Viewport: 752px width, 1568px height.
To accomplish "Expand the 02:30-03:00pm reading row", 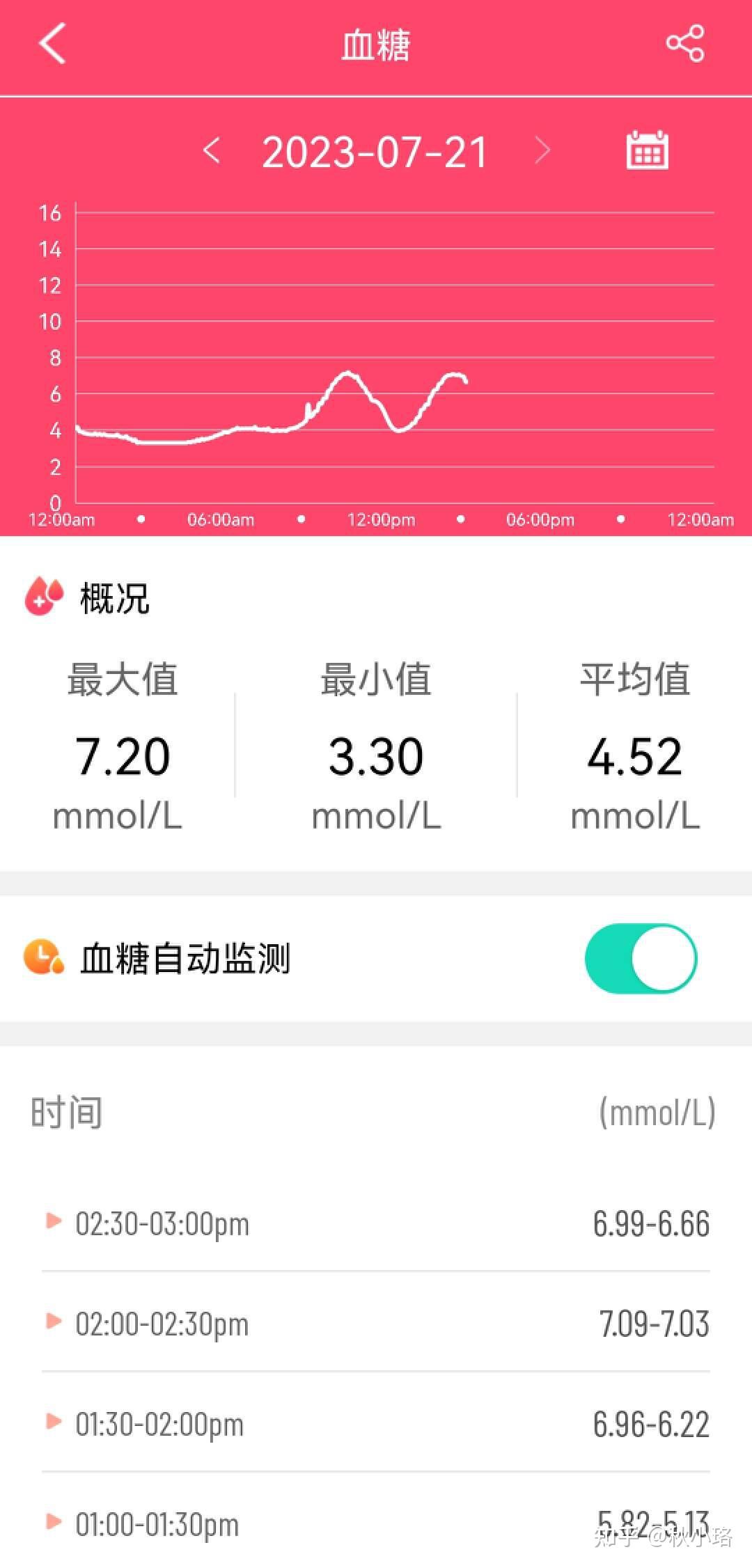I will [376, 1223].
